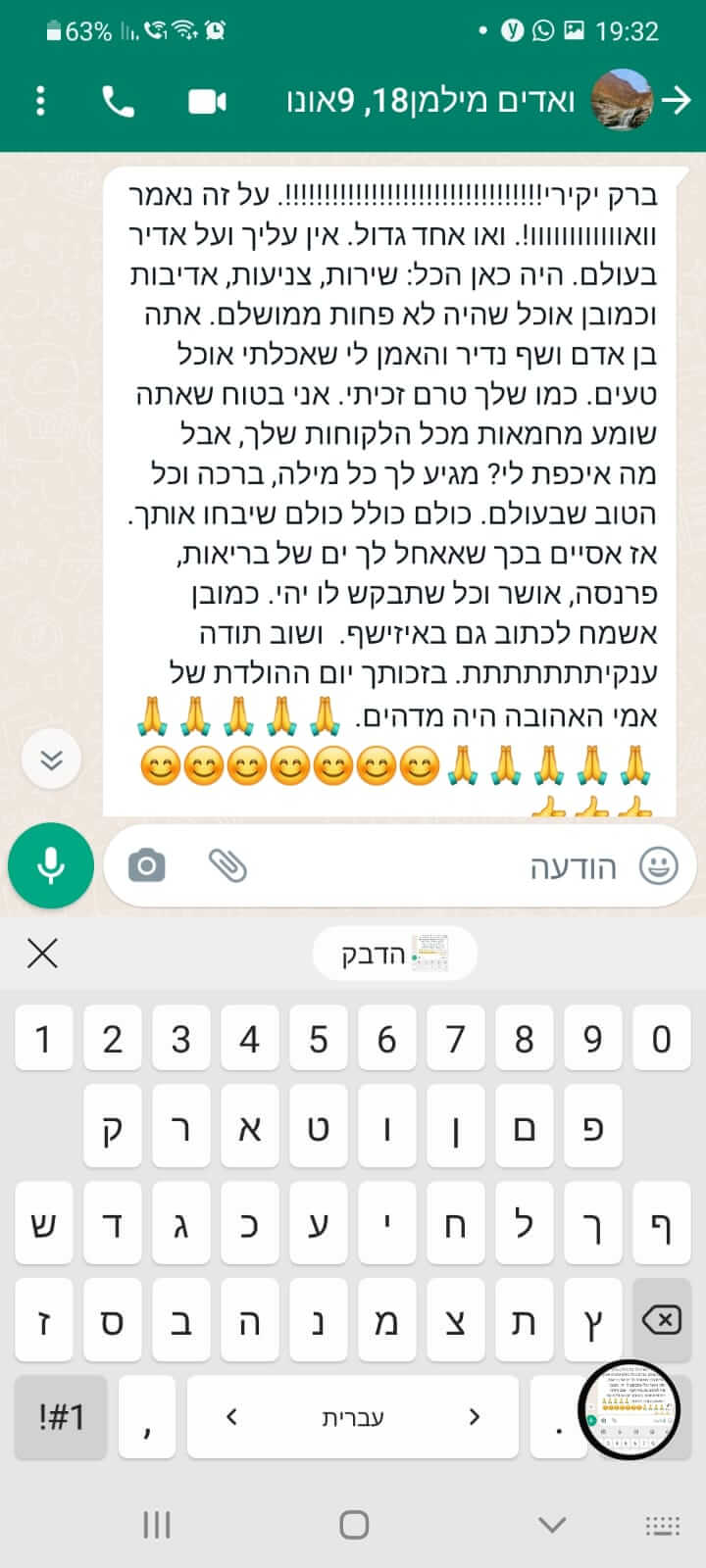Open contact info for ואדים מילמן
Image resolution: width=706 pixels, height=1568 pixels.
click(431, 102)
